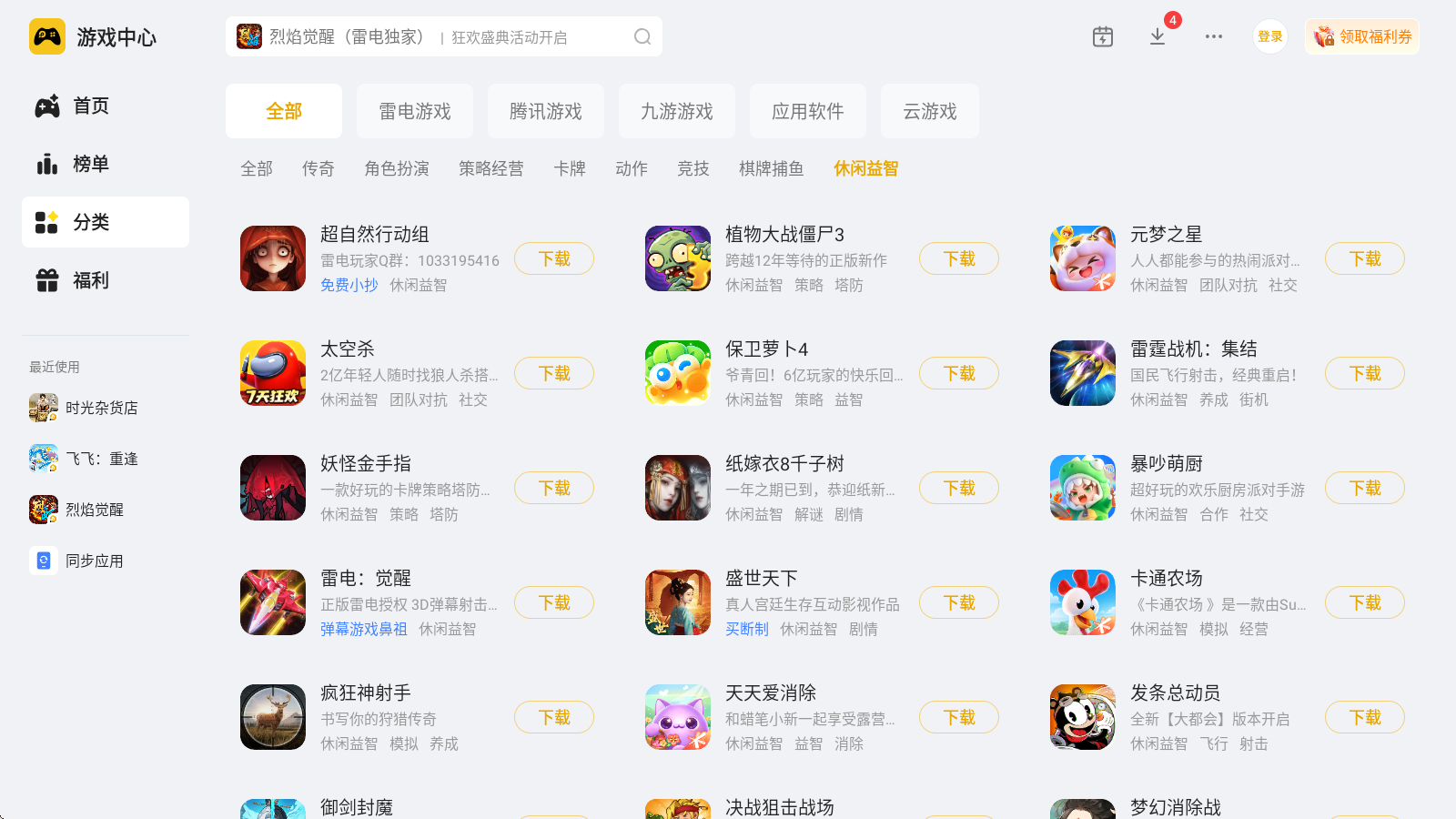Select the 棋牌捕鱼 subcategory

(x=771, y=168)
